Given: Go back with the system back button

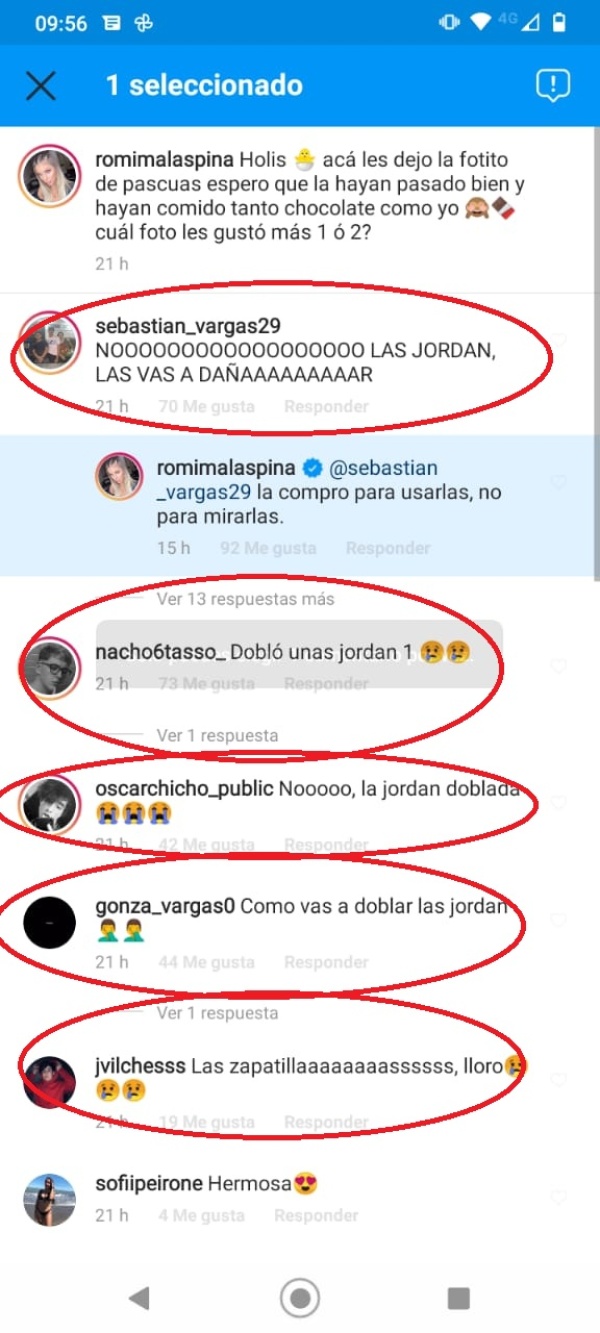Looking at the screenshot, I should coord(140,1298).
